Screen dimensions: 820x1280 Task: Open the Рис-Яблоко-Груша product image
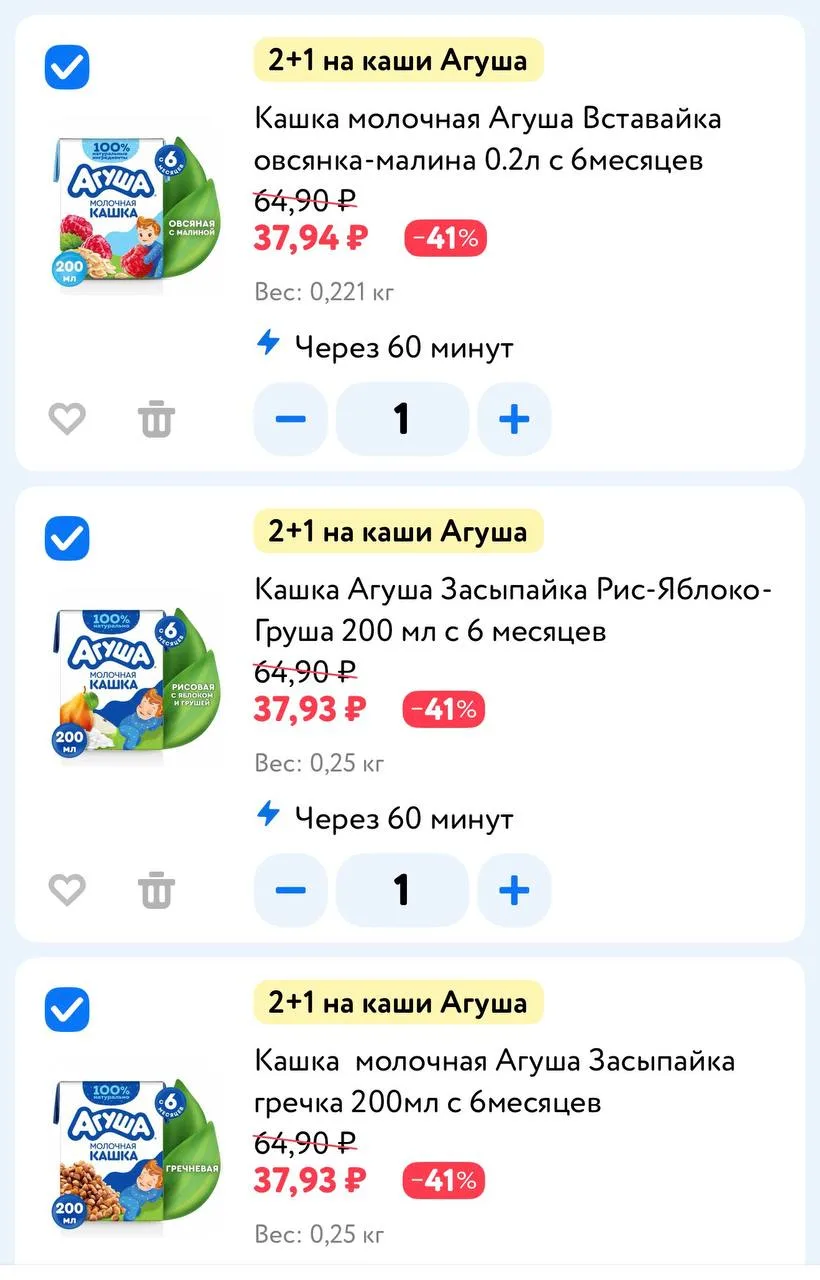pyautogui.click(x=133, y=685)
